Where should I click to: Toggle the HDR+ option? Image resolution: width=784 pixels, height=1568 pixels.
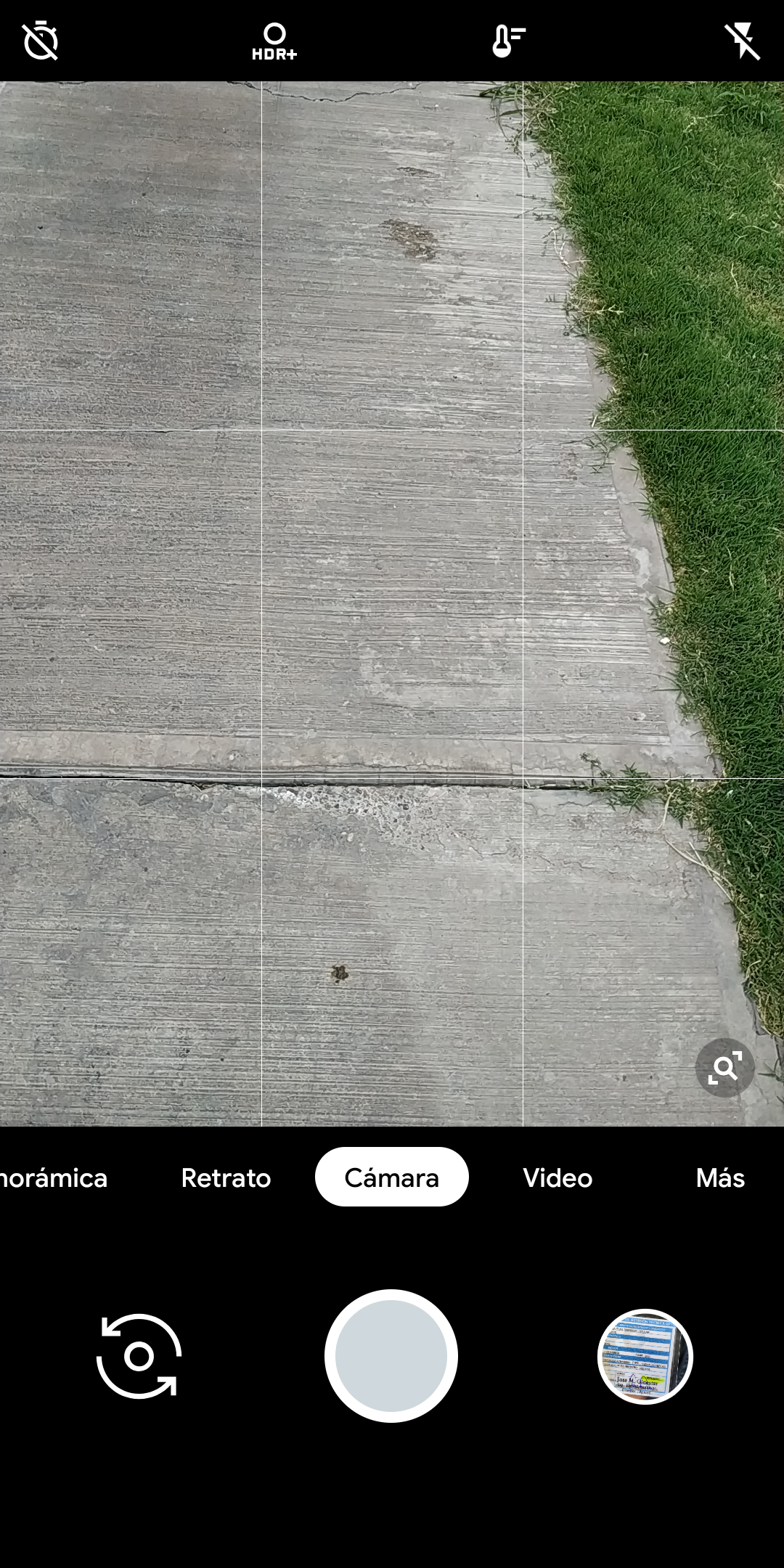[x=274, y=41]
